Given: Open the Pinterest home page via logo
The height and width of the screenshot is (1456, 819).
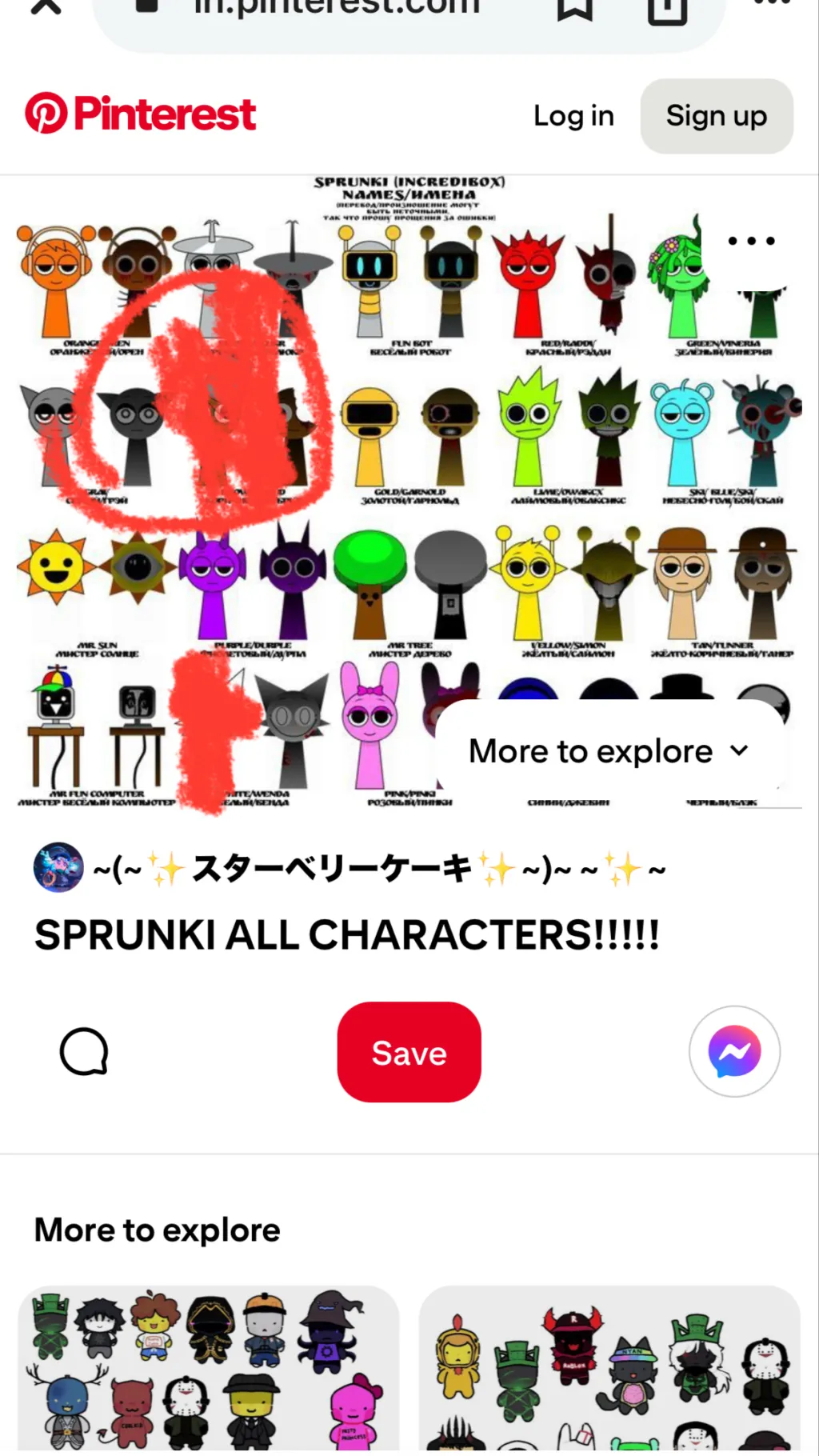Looking at the screenshot, I should (x=138, y=114).
